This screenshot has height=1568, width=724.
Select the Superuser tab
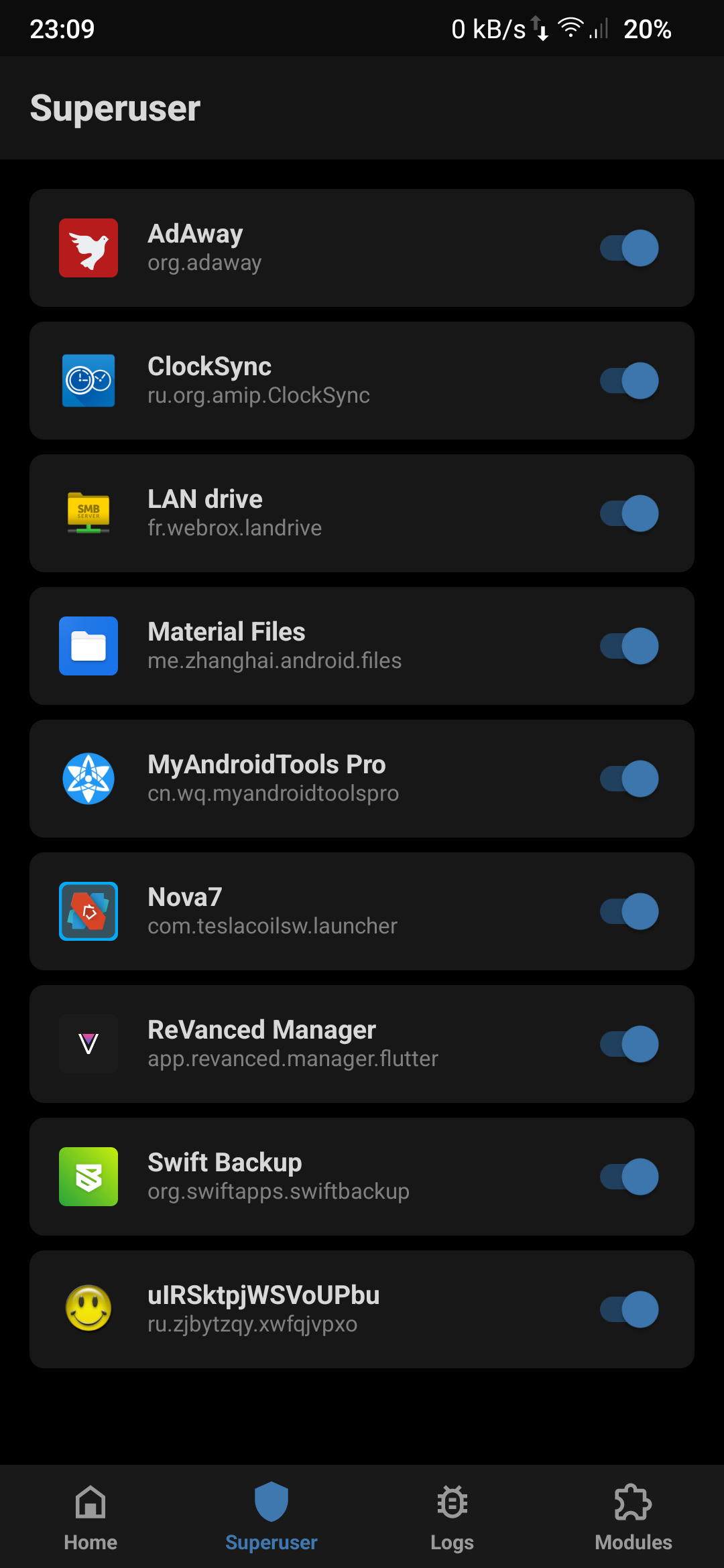coord(271,1517)
